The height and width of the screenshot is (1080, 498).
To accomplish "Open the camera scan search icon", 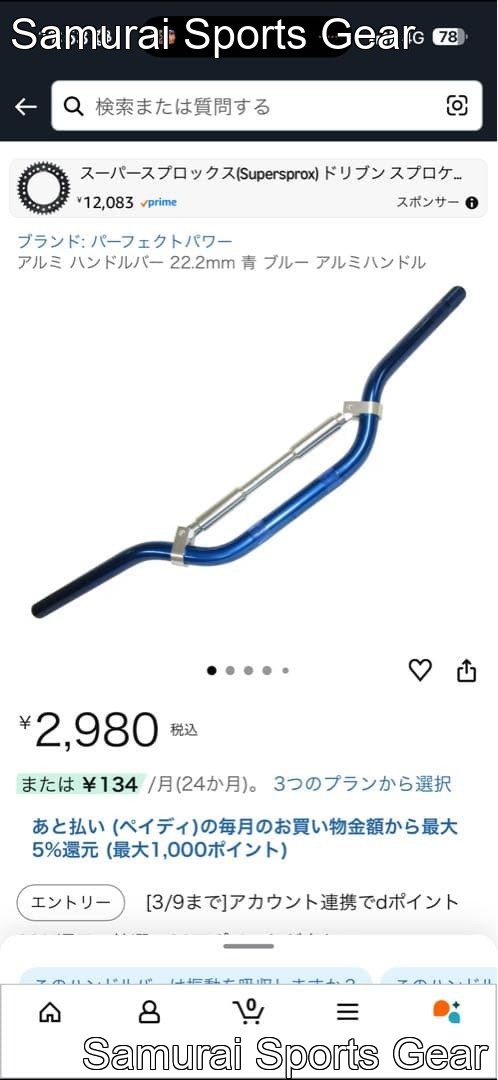I will point(457,105).
